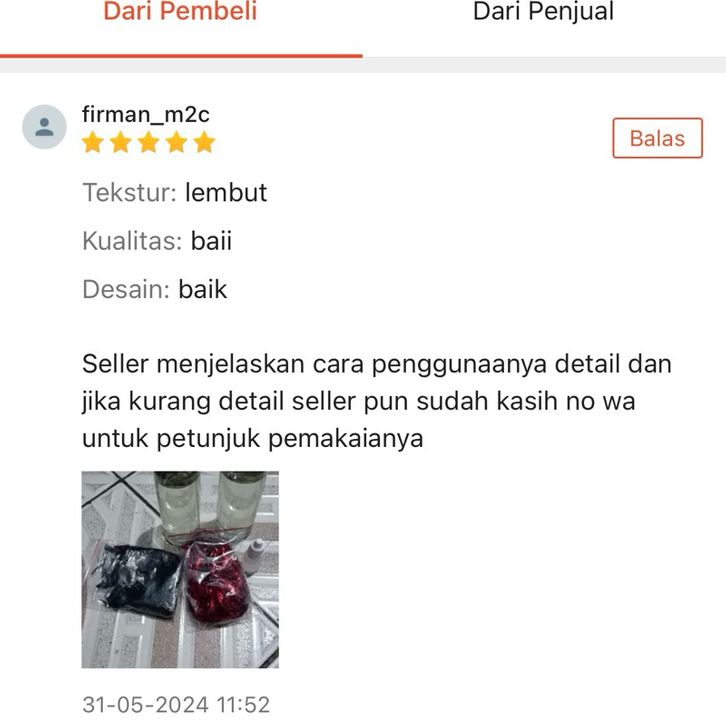Reply to firman_m2c's review with Balas

tap(657, 139)
